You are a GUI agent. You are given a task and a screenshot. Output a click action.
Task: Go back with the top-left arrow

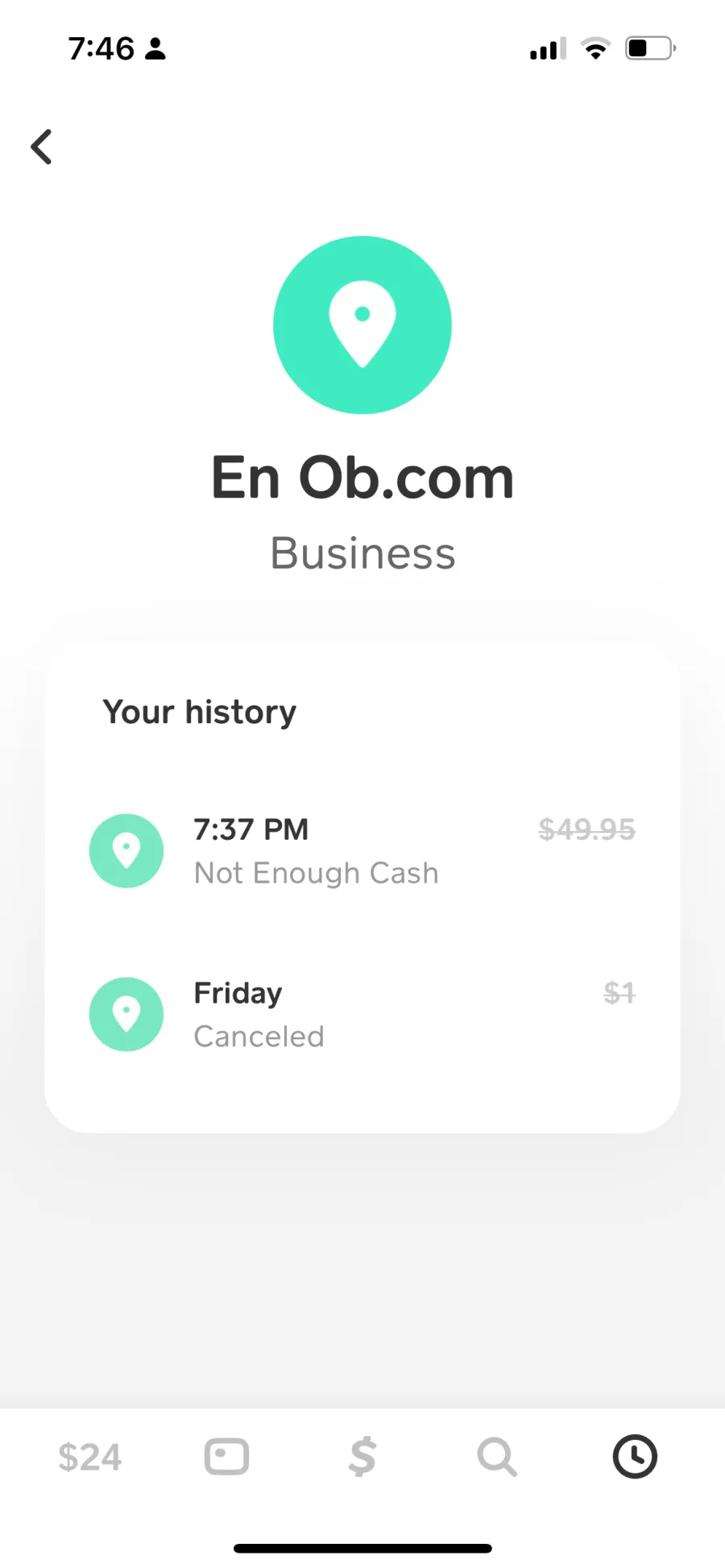(x=41, y=147)
